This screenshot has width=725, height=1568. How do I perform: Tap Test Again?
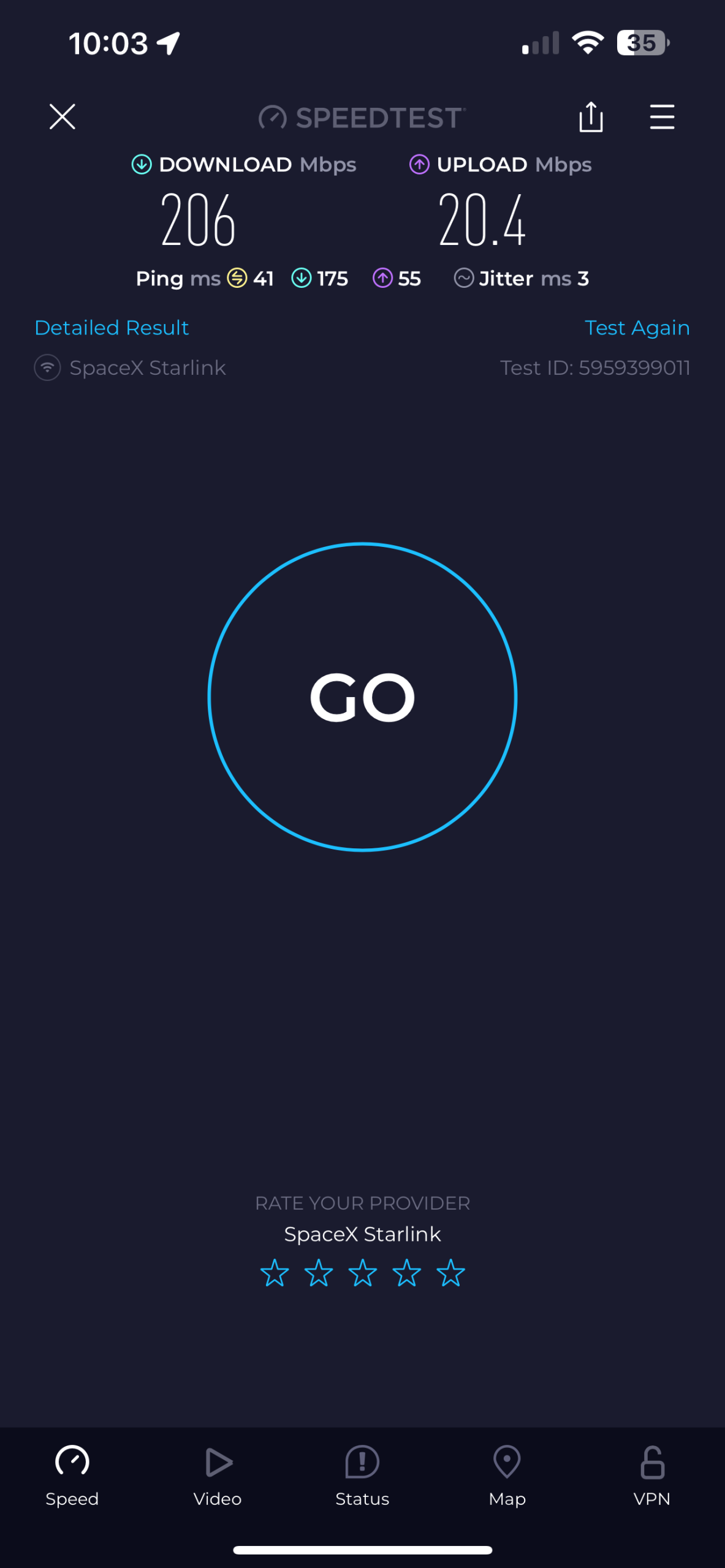pos(637,328)
